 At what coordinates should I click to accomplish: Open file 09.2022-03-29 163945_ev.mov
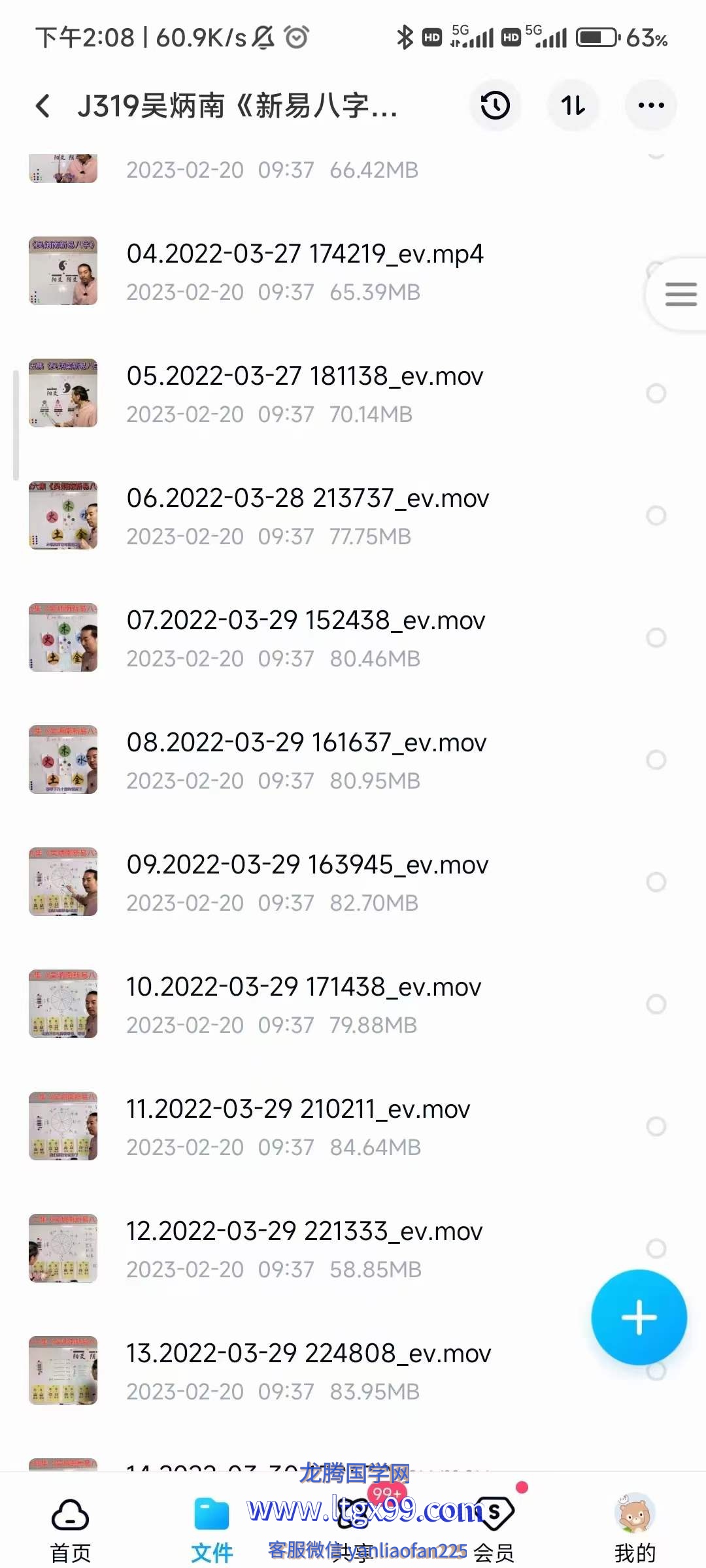pos(307,882)
